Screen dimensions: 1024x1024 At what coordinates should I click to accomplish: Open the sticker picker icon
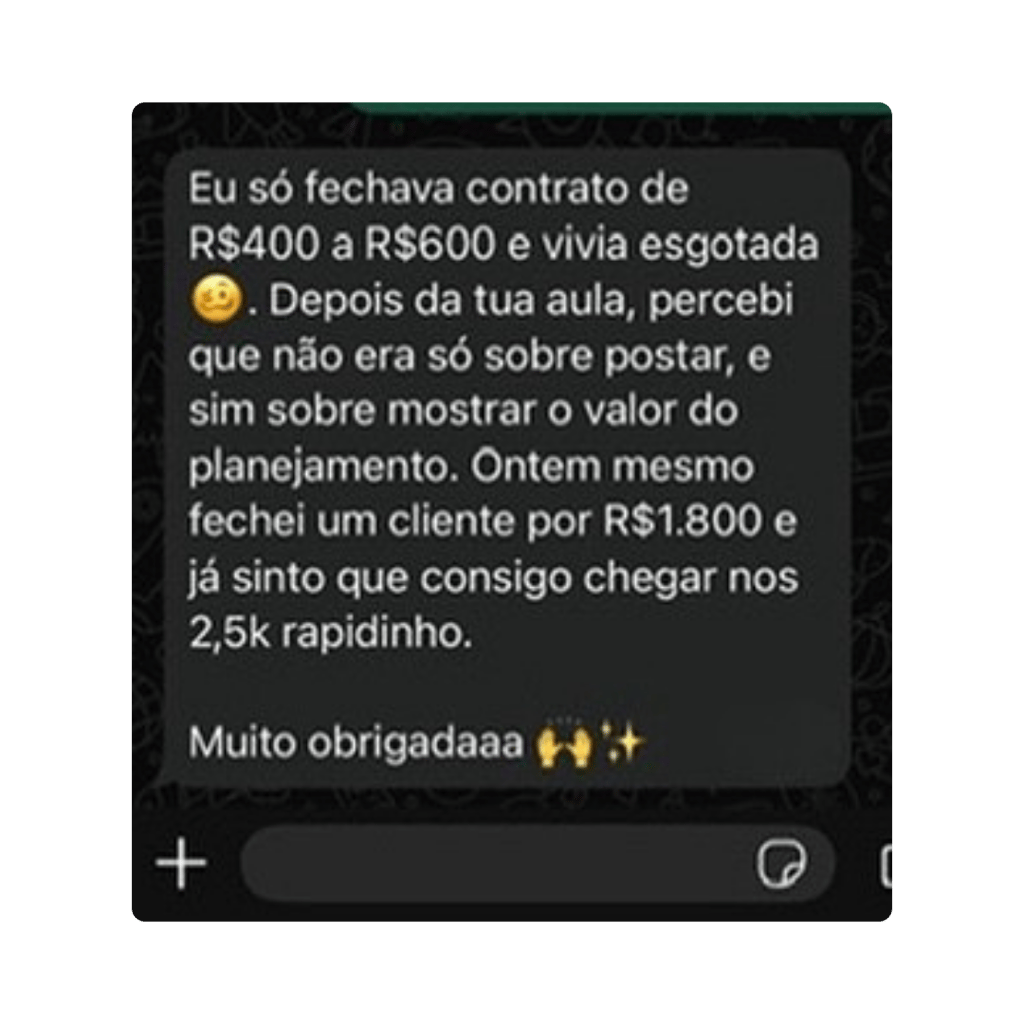coord(781,864)
